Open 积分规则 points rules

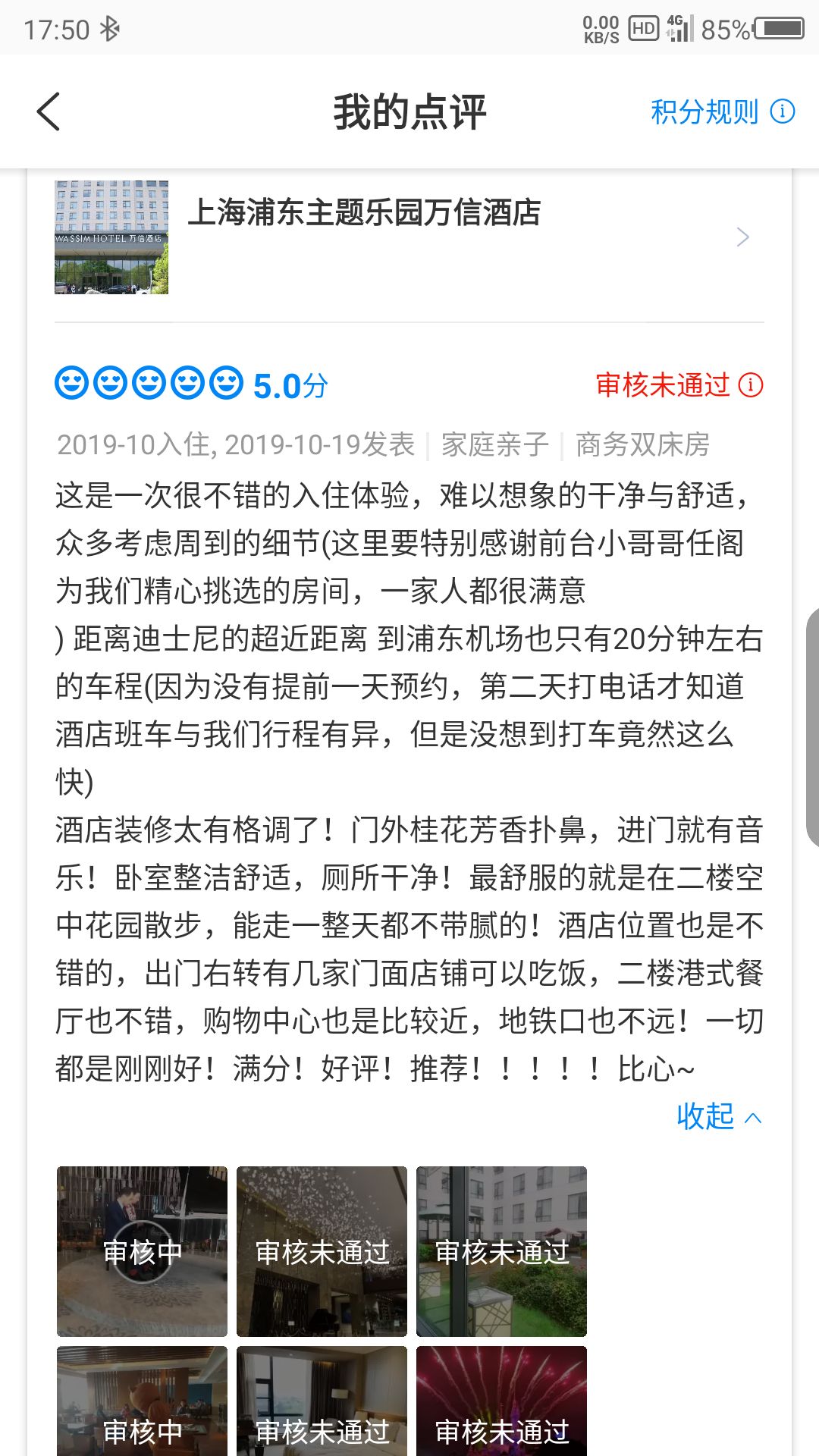[x=721, y=112]
